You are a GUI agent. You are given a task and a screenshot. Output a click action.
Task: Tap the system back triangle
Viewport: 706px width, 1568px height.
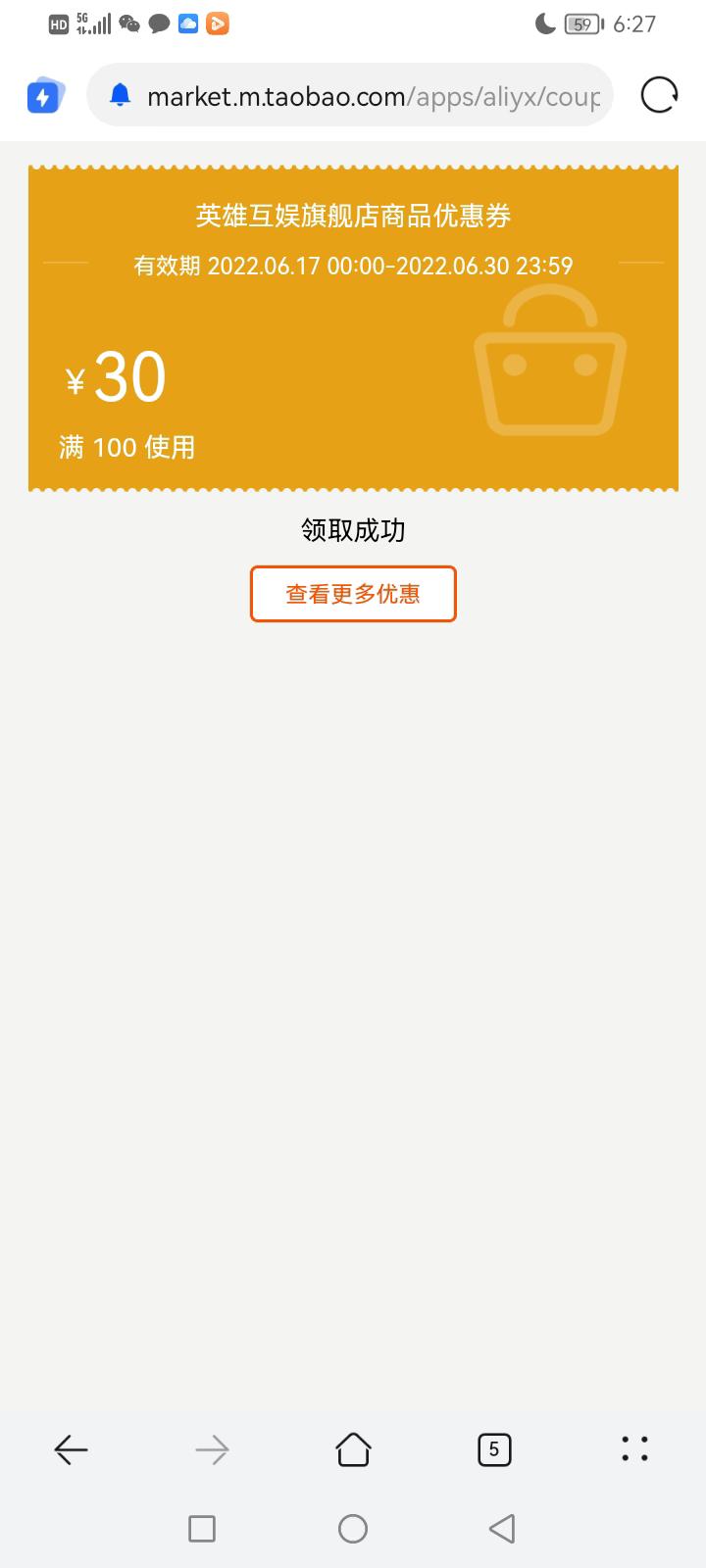pos(502,1529)
